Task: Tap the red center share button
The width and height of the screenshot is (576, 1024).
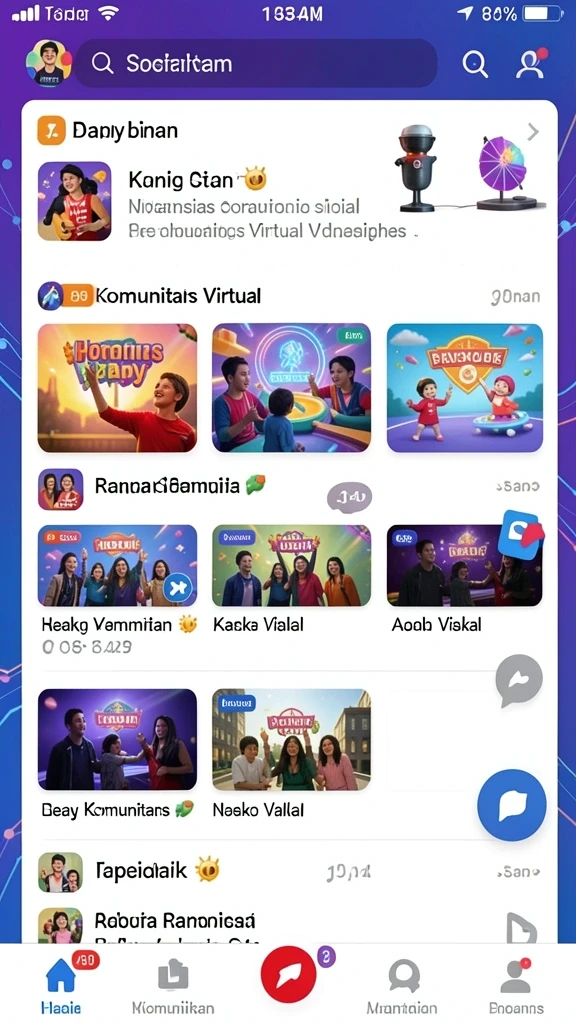Action: click(x=288, y=974)
